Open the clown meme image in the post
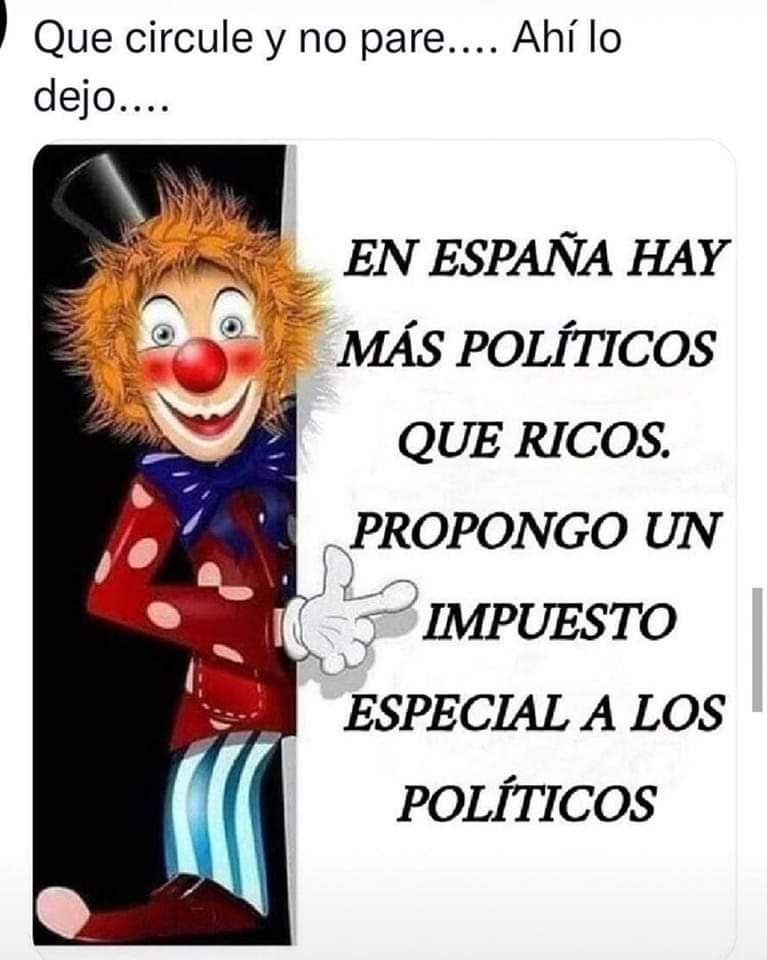Image resolution: width=767 pixels, height=960 pixels. coord(384,545)
